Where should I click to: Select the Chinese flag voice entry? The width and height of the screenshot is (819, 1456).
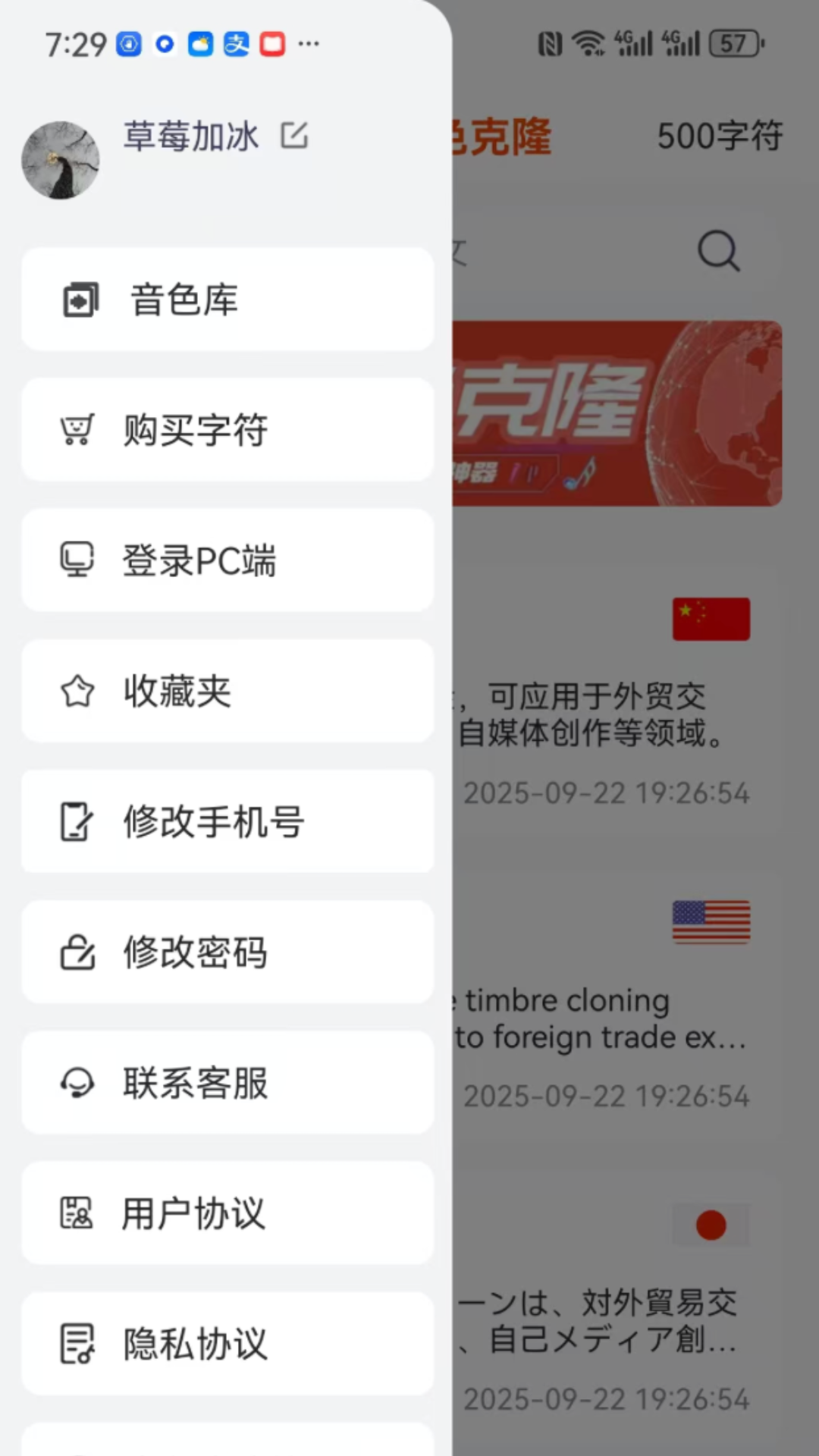tap(711, 618)
